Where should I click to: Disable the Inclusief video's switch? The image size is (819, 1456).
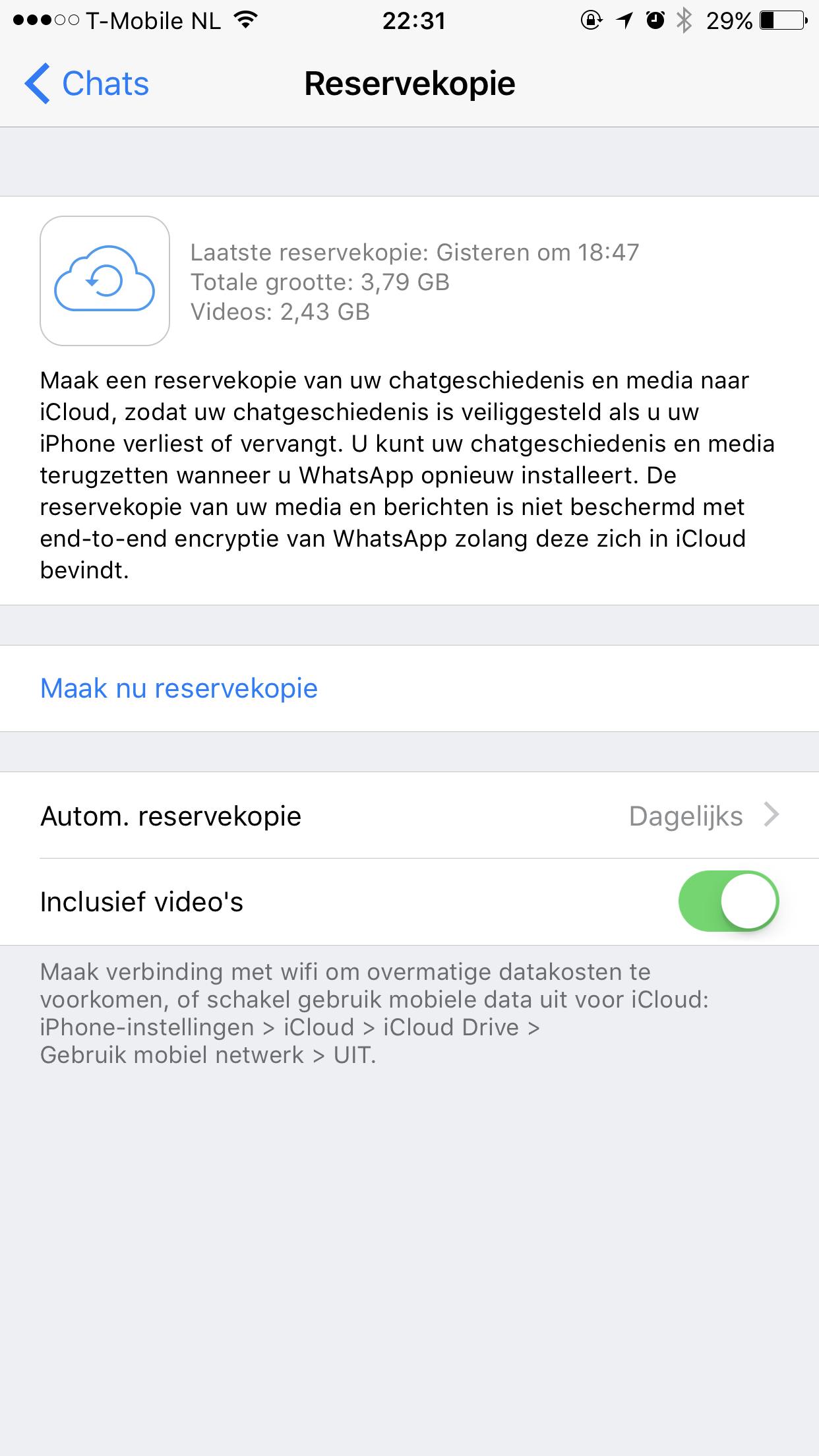728,901
